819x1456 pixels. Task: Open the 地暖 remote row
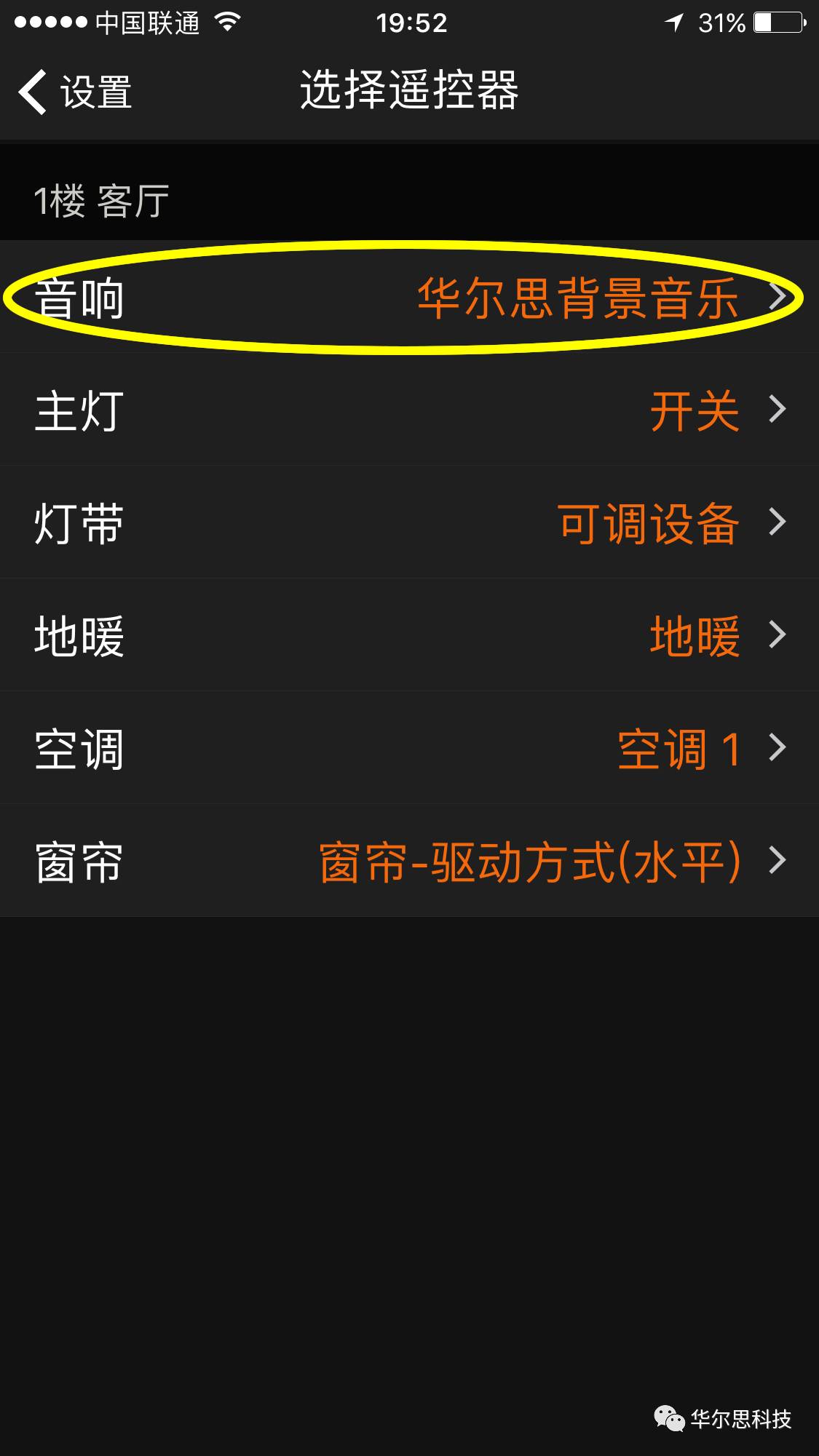[409, 636]
